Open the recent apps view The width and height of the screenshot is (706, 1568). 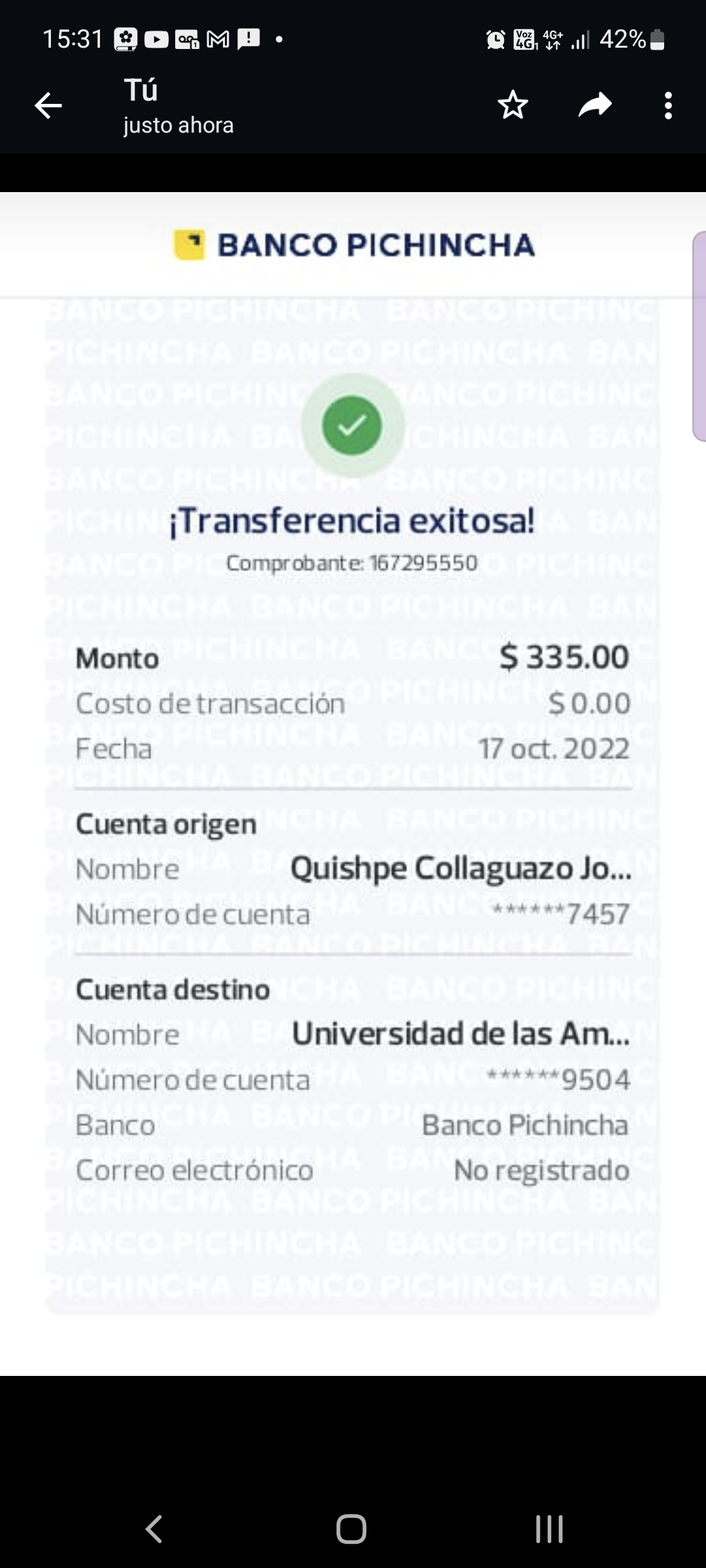point(549,1528)
